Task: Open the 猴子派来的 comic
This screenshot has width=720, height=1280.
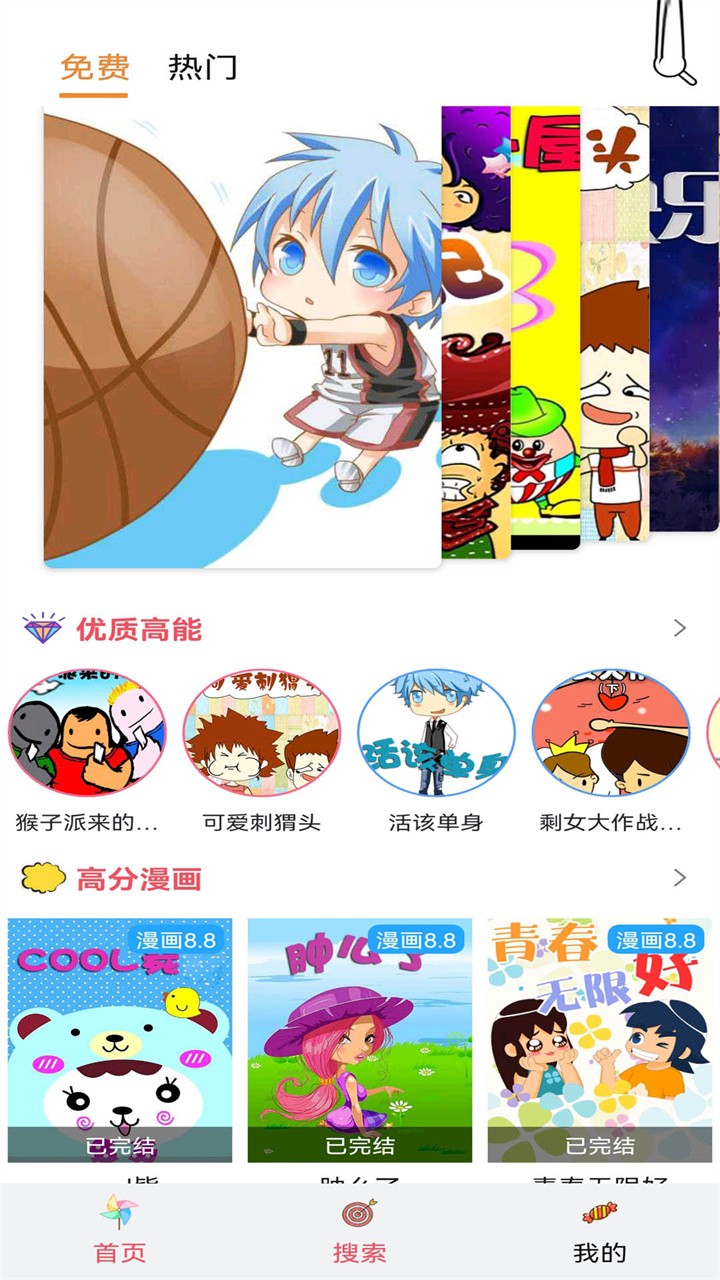Action: (87, 735)
